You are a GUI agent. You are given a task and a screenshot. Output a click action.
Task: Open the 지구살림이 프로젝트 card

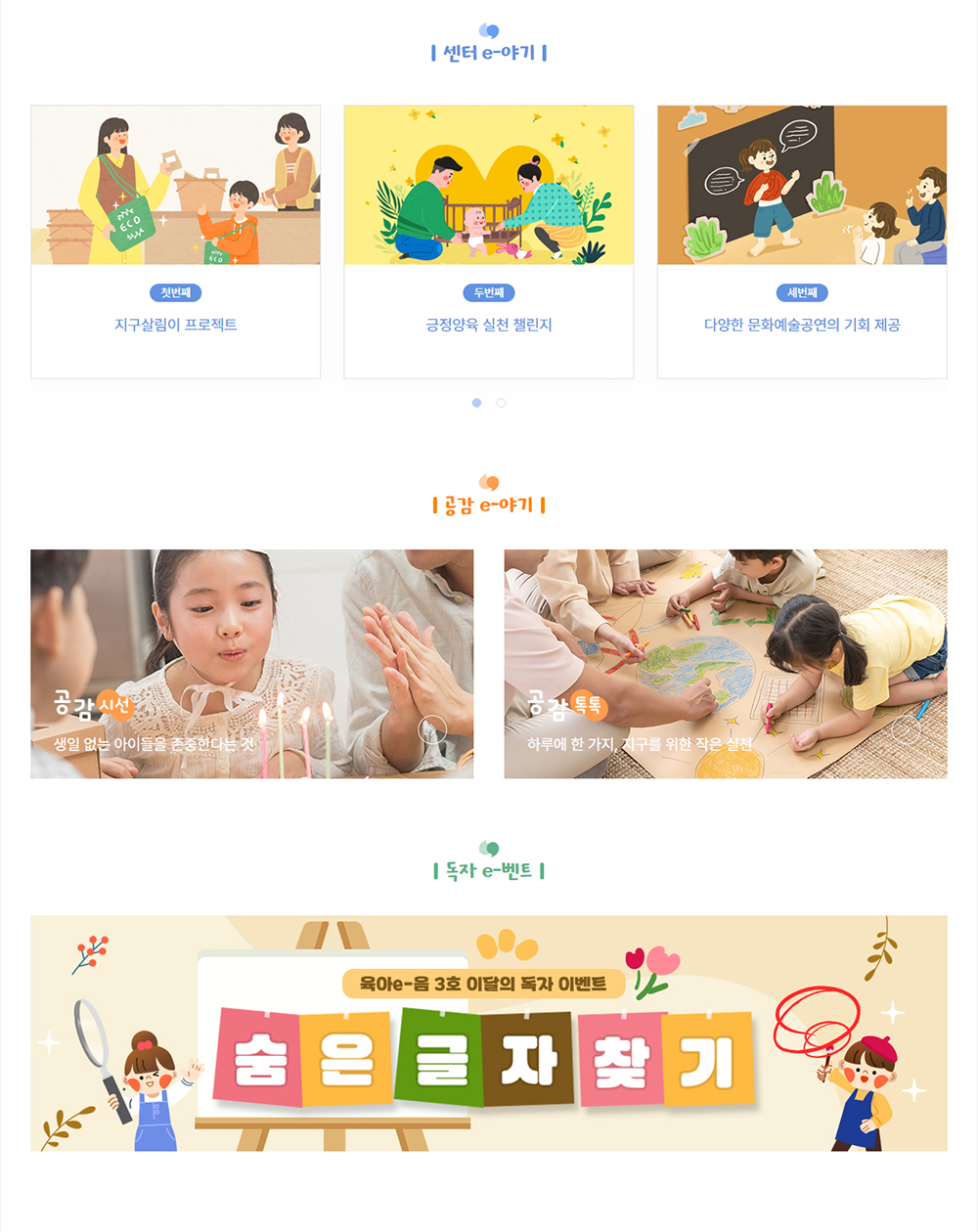coord(176,242)
